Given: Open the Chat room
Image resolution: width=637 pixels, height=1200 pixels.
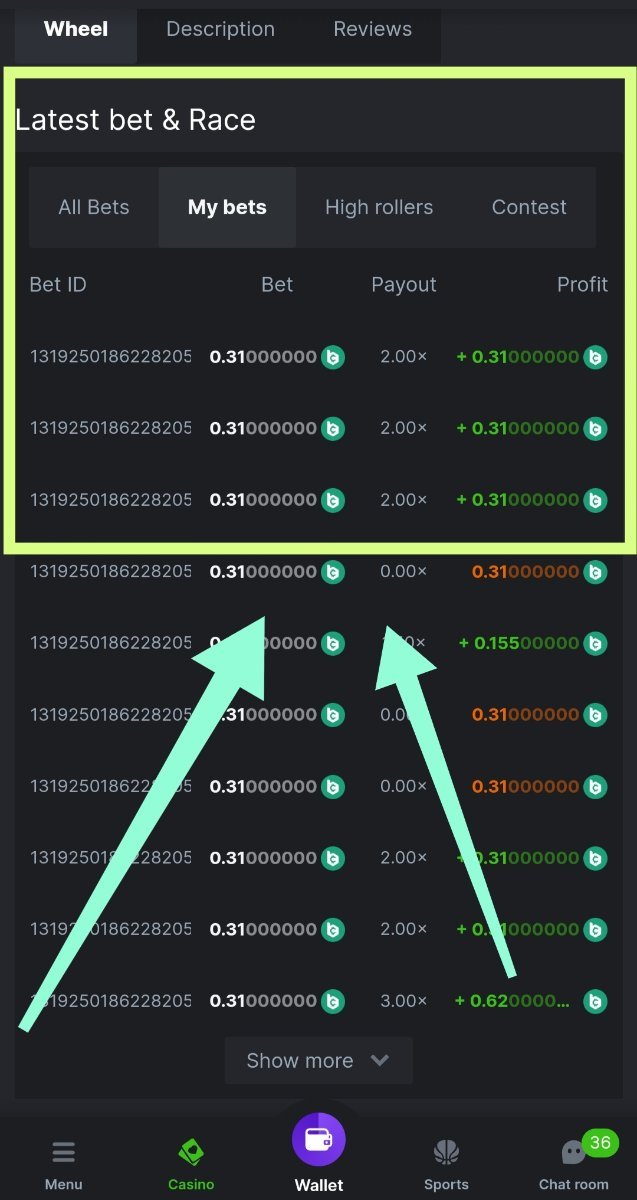Looking at the screenshot, I should click(573, 1164).
